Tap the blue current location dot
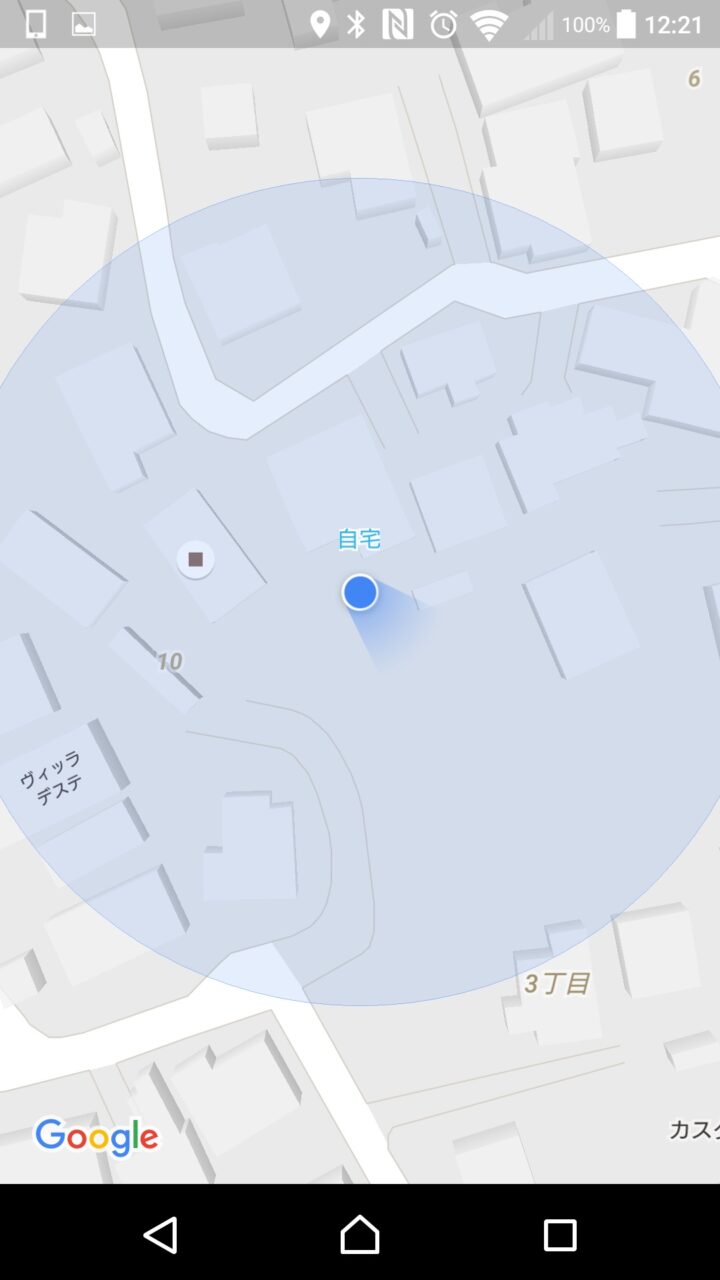 [360, 592]
